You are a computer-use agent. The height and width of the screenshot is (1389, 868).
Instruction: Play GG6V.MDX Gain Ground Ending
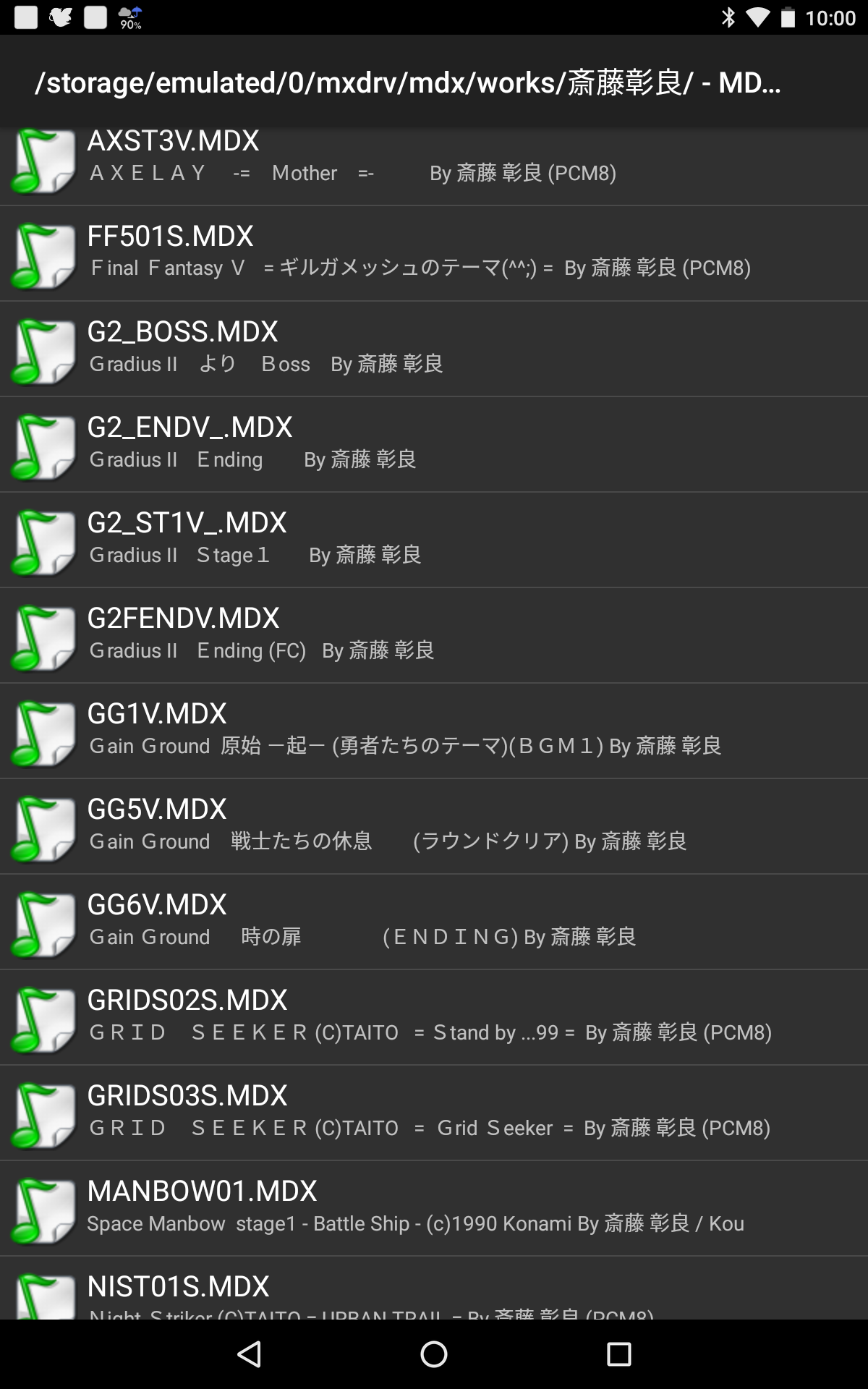[x=434, y=922]
